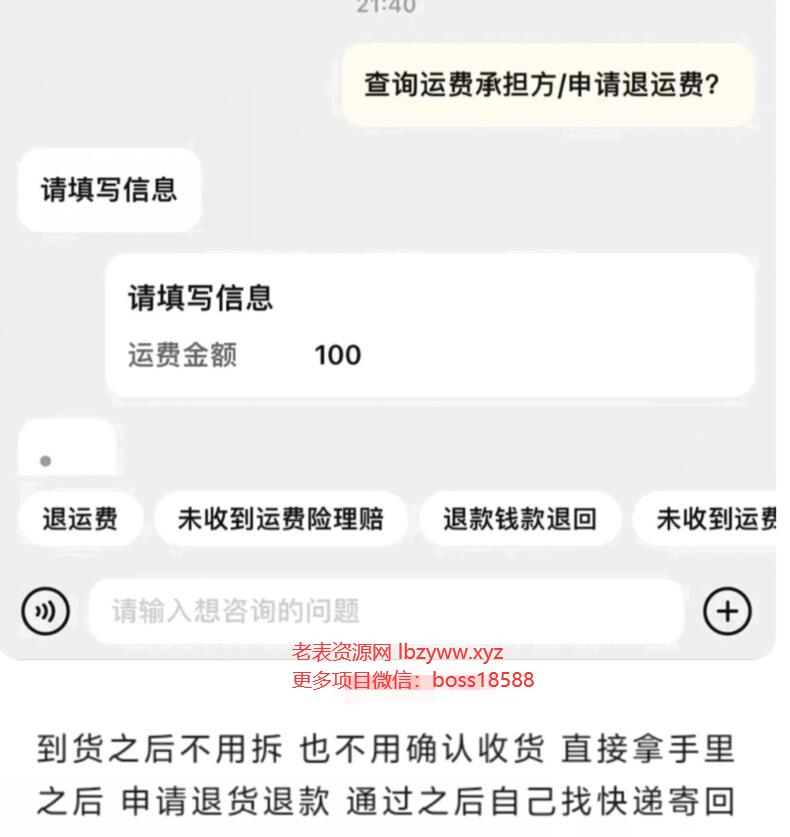Screen dimensions: 790x837
Task: Choose the 未收到运费险理赔 chip
Action: point(280,519)
